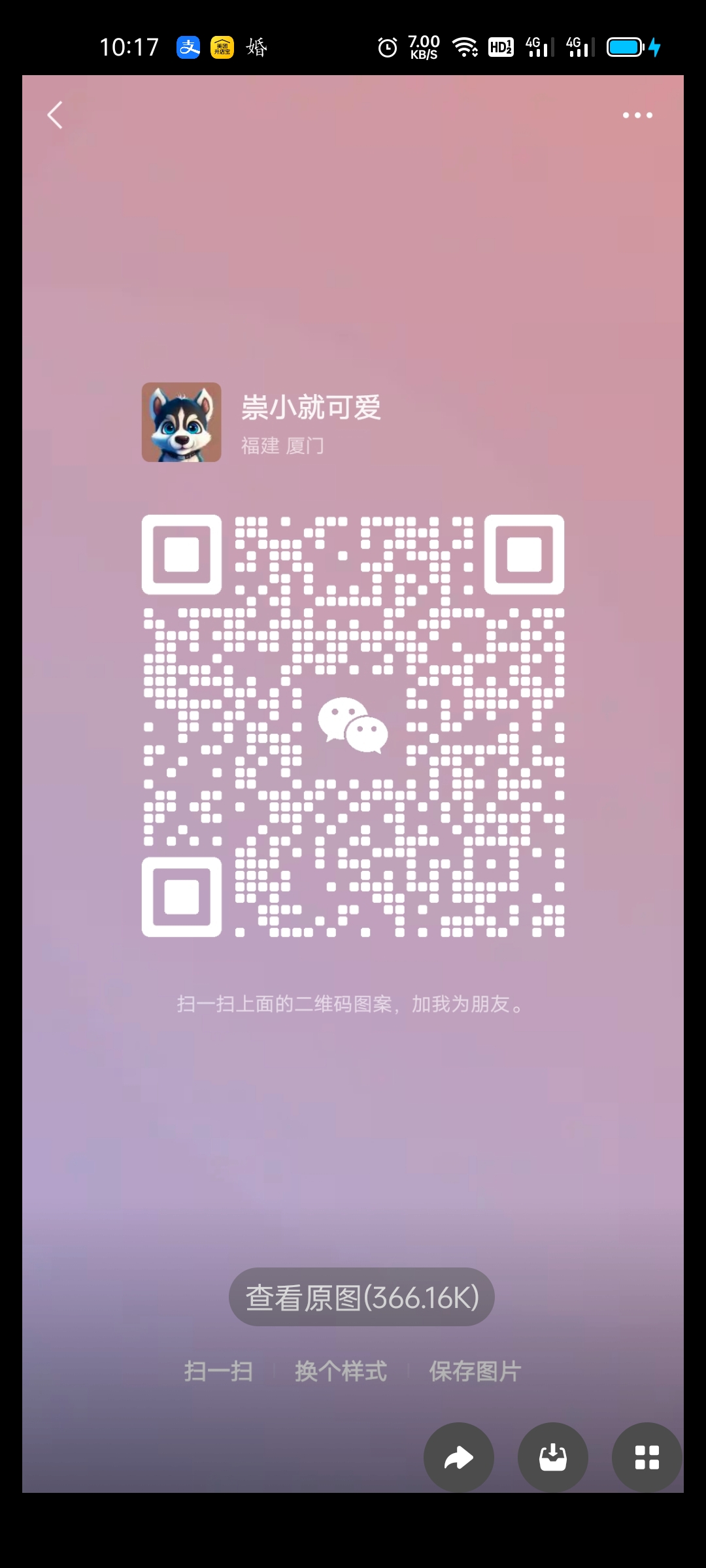Download the image with the tray icon
Viewport: 706px width, 1568px height.
click(553, 1457)
